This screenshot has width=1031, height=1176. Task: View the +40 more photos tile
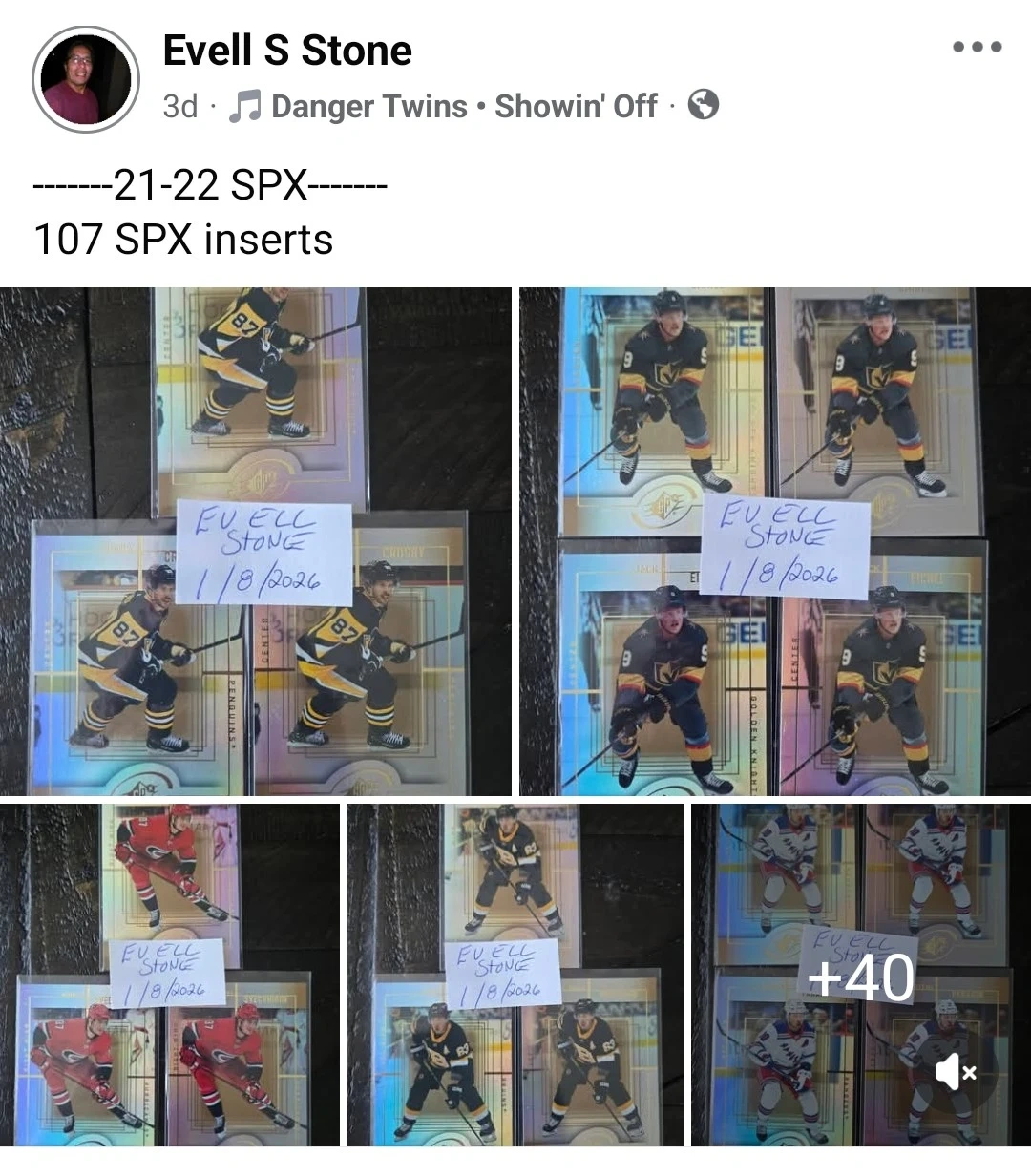tap(860, 976)
